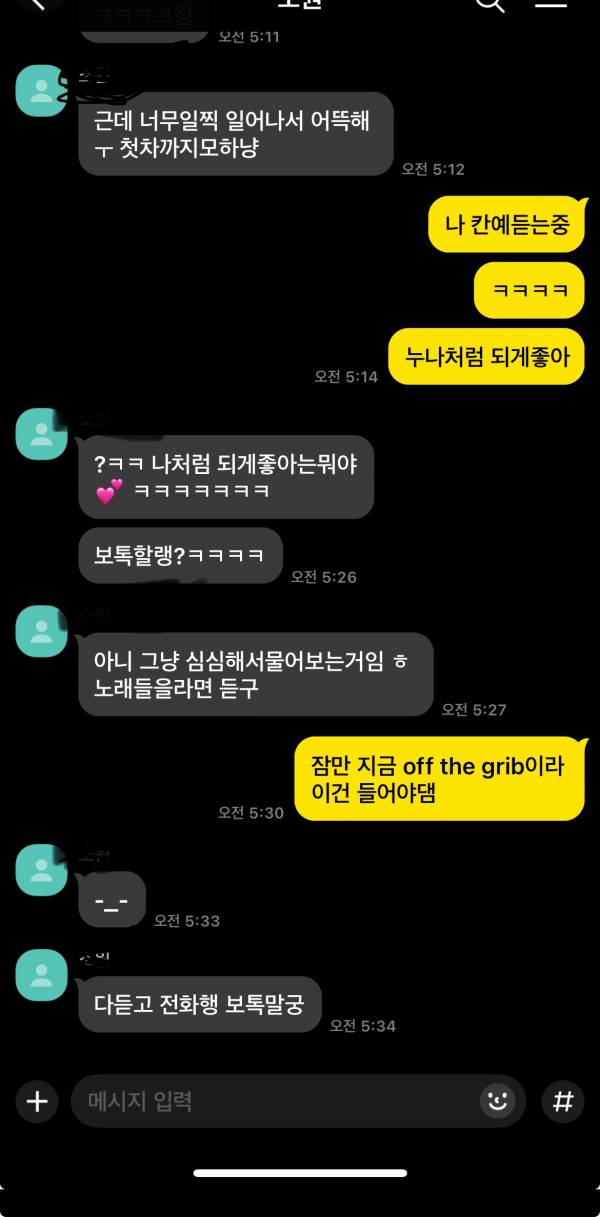This screenshot has height=1217, width=600.
Task: Go back to the chat list
Action: coord(37,4)
